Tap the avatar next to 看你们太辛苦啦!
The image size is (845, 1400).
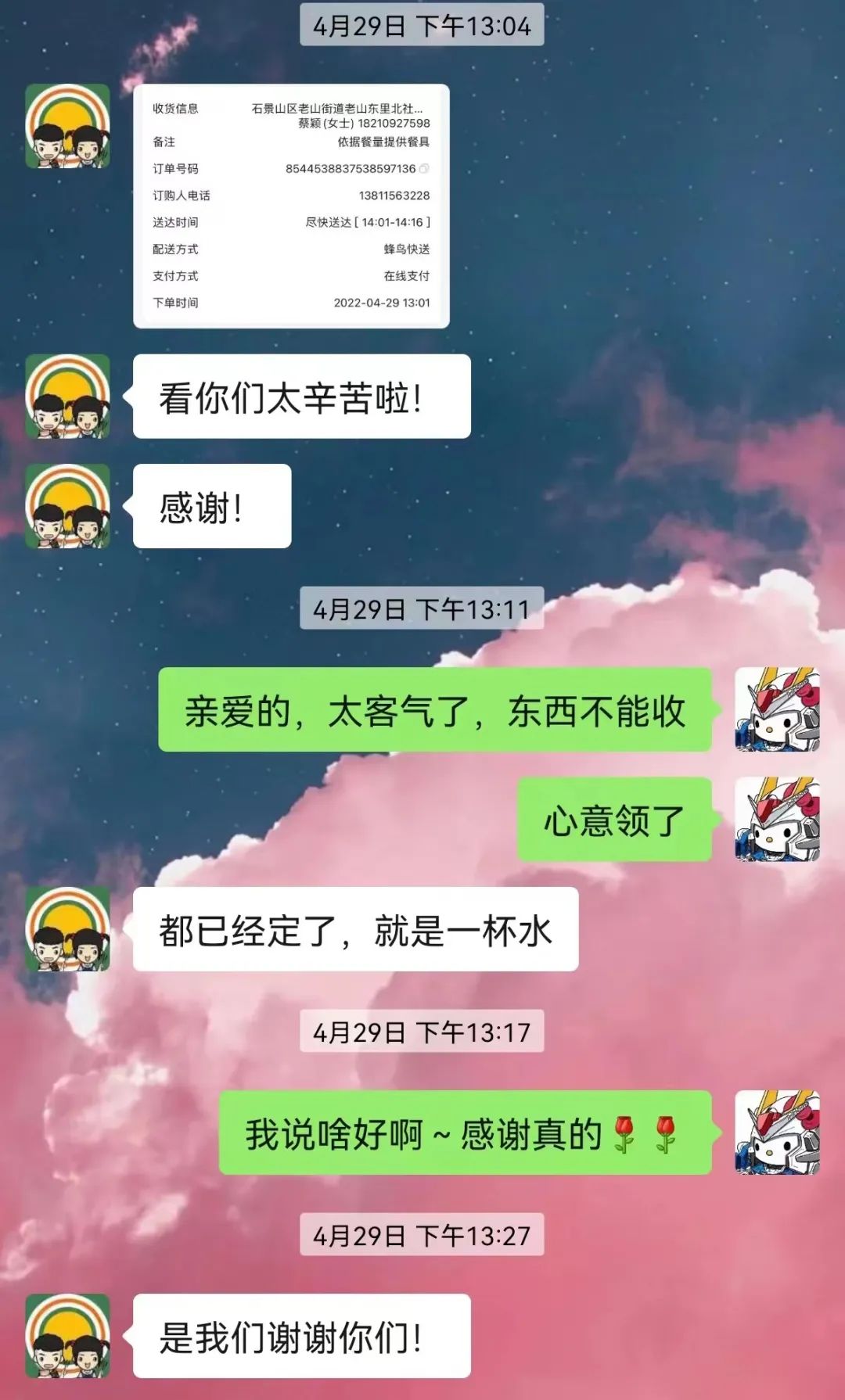pyautogui.click(x=67, y=397)
